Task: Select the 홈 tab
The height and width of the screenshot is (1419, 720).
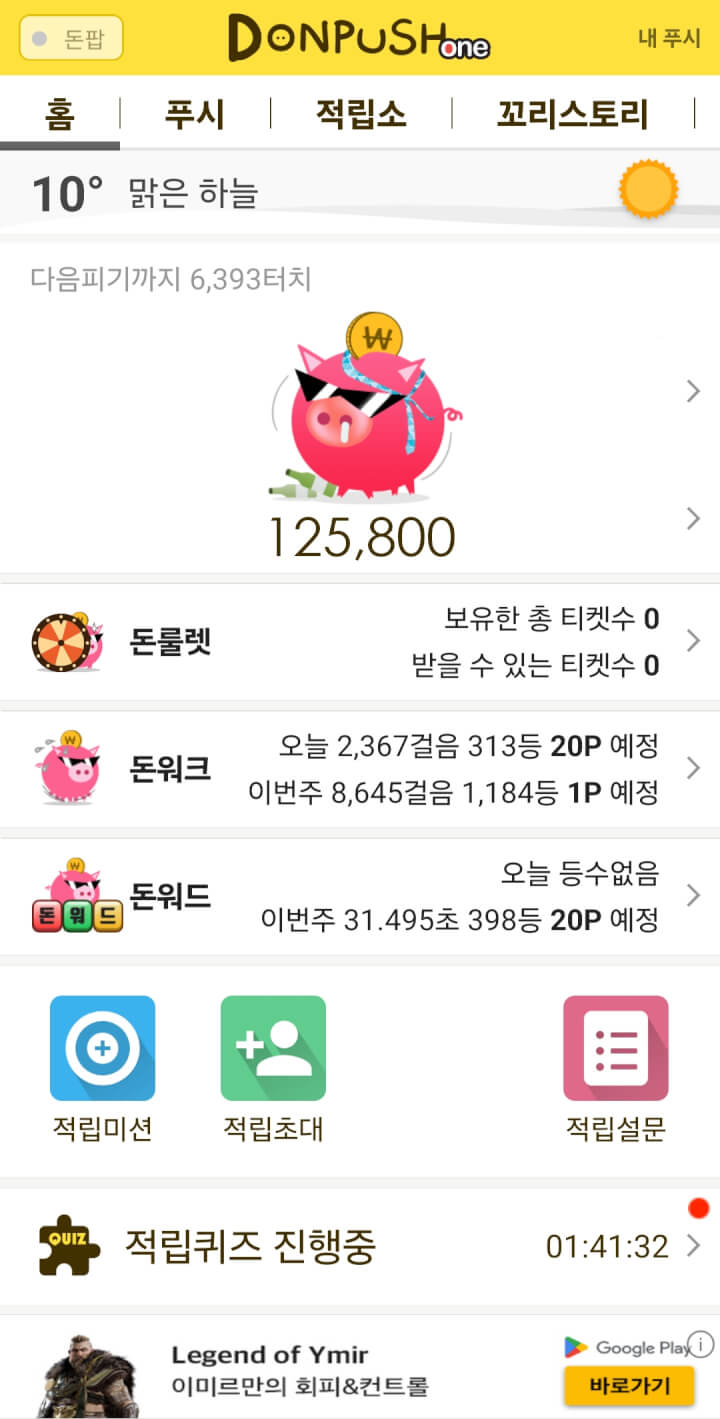Action: coord(60,114)
